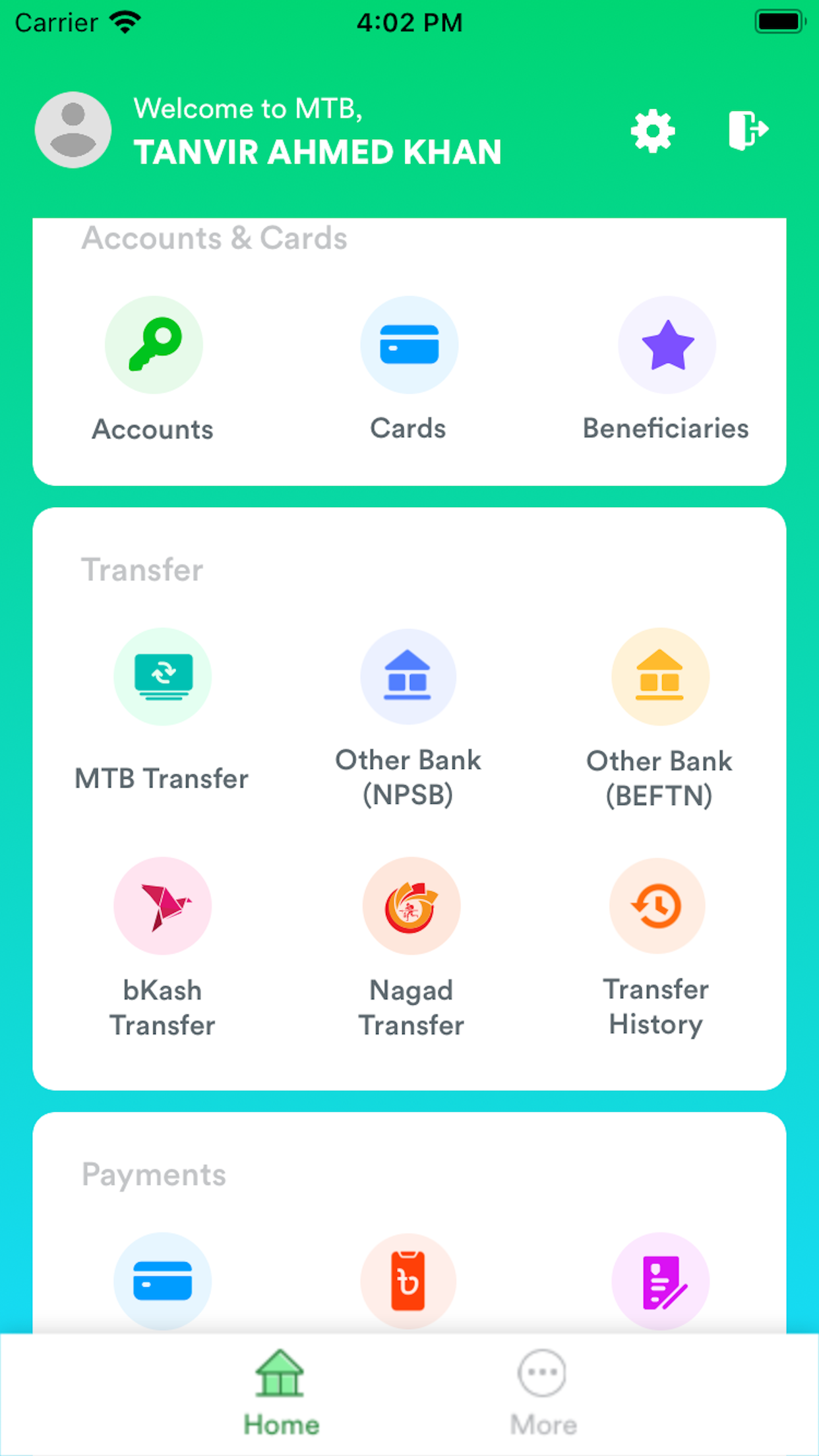
Task: Tap the Transfer section header
Action: coord(142,570)
